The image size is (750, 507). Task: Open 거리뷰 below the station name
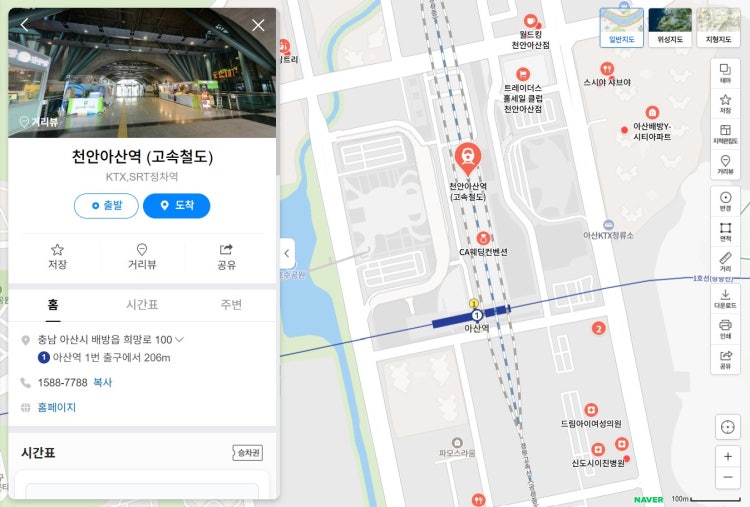coord(142,256)
